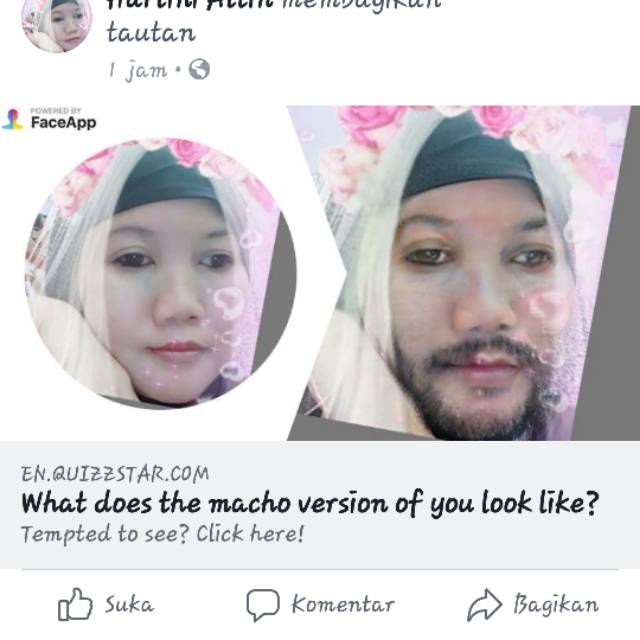Open the quizzstar macho version link card
The width and height of the screenshot is (640, 640).
point(310,503)
